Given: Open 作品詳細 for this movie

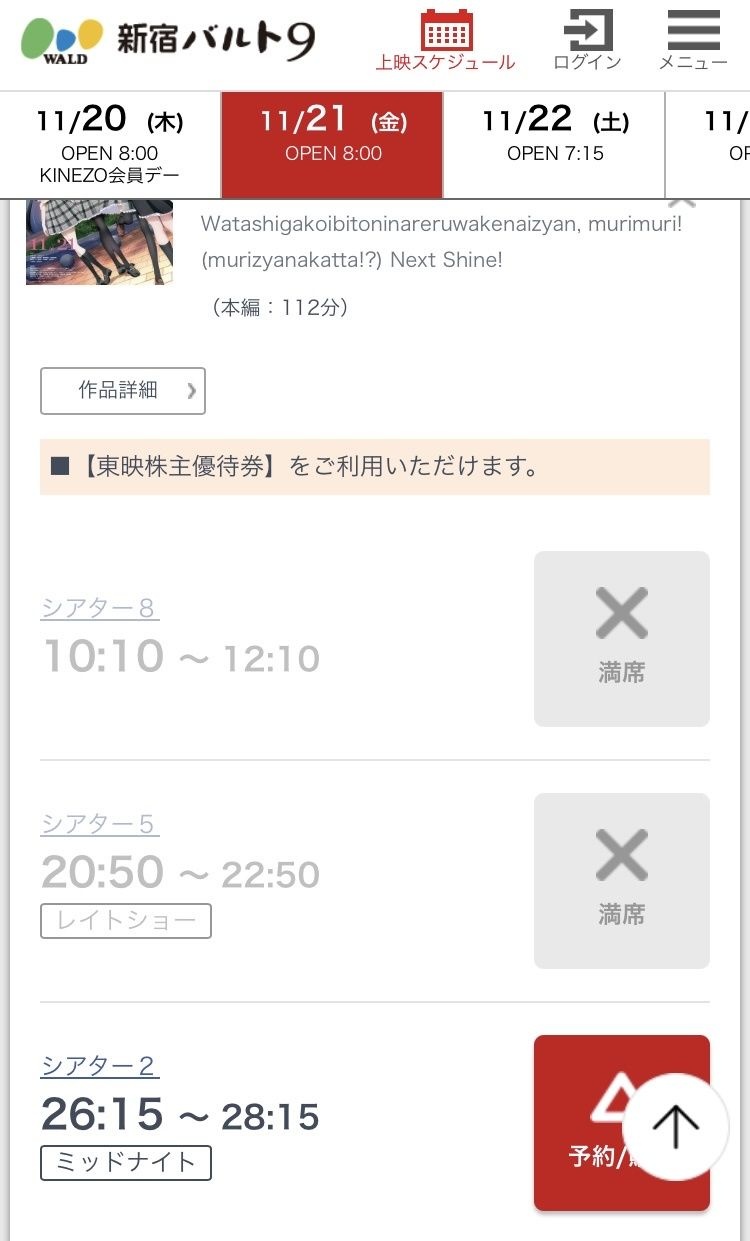Looking at the screenshot, I should 123,391.
